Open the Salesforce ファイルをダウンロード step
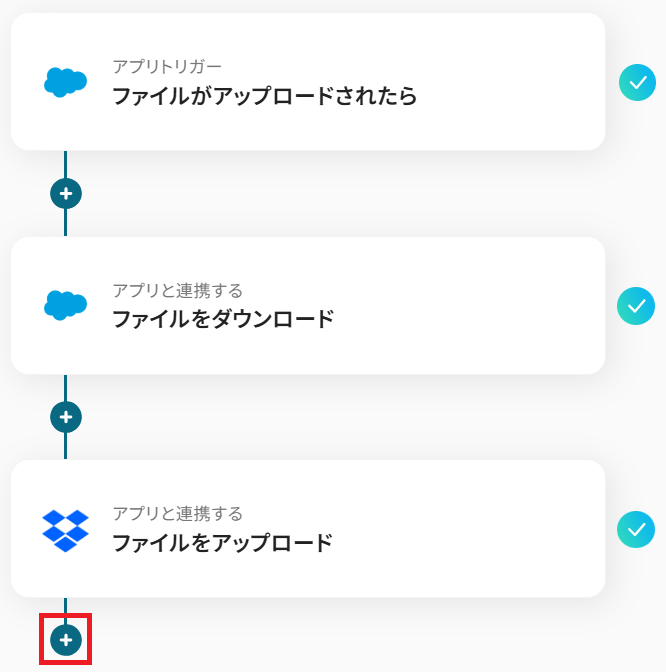Screen dimensions: 666x672 pos(308,306)
